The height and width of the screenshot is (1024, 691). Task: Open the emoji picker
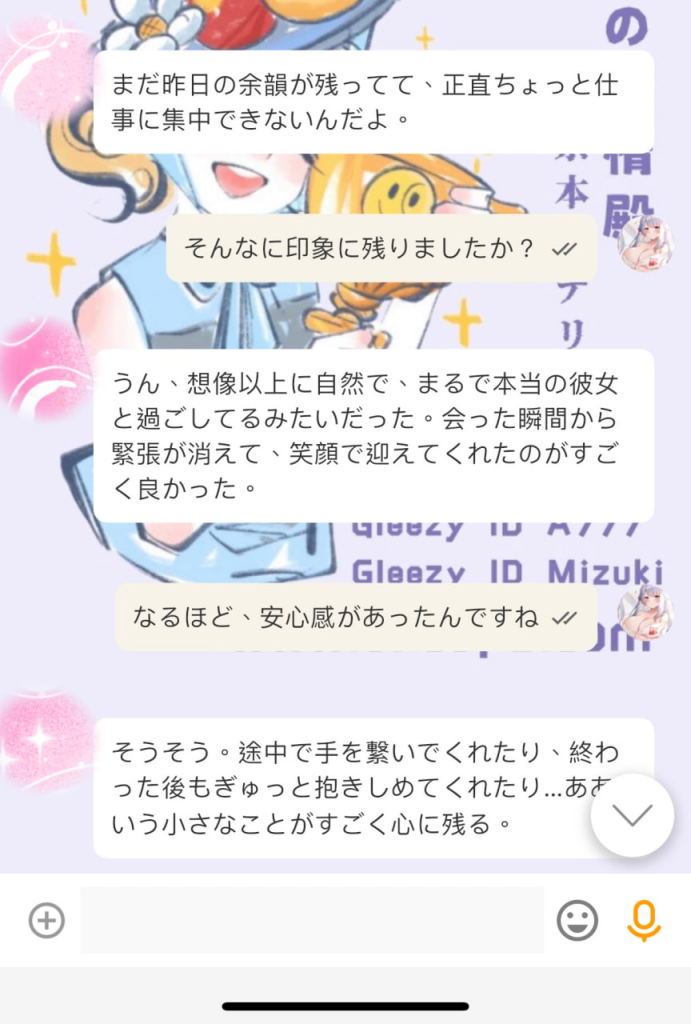577,920
